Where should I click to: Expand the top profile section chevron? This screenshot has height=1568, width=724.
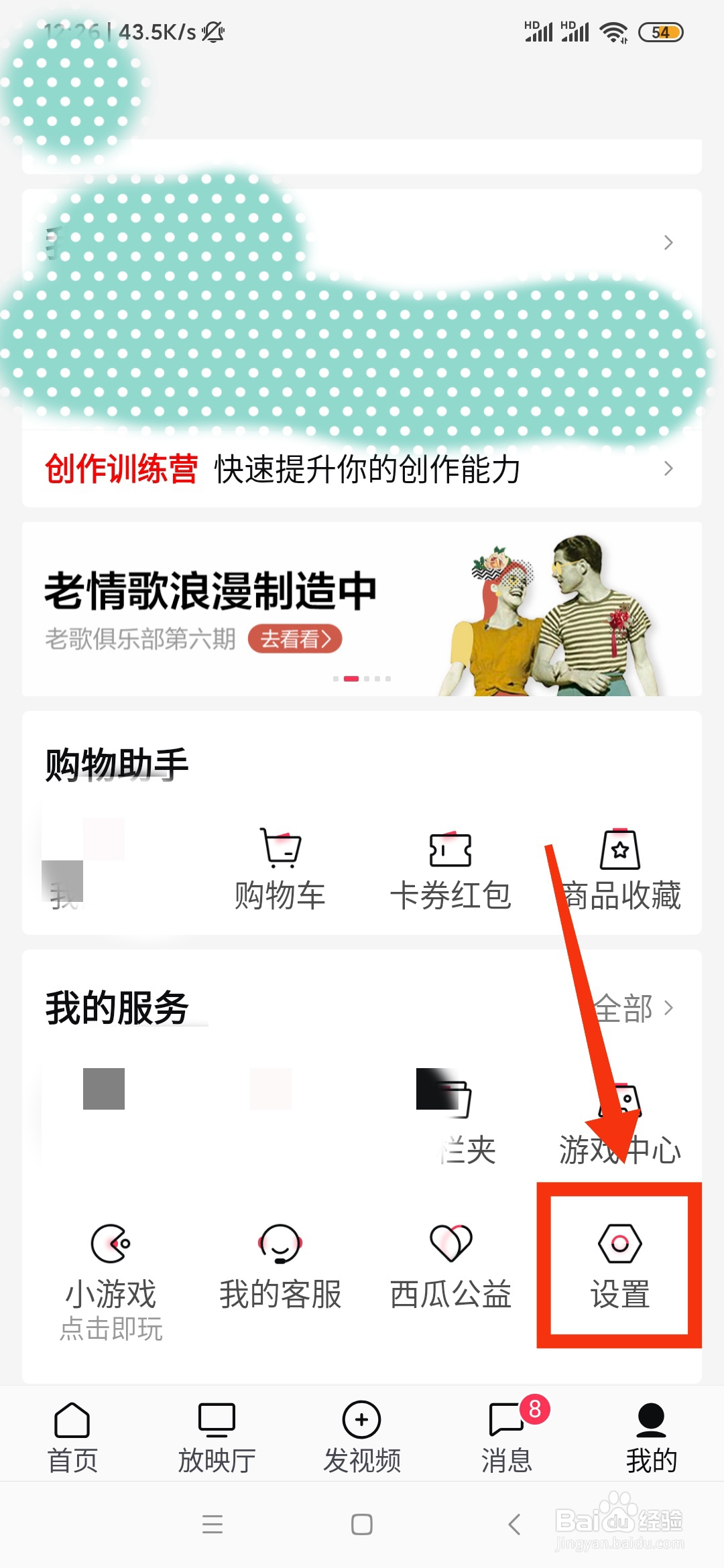[668, 243]
